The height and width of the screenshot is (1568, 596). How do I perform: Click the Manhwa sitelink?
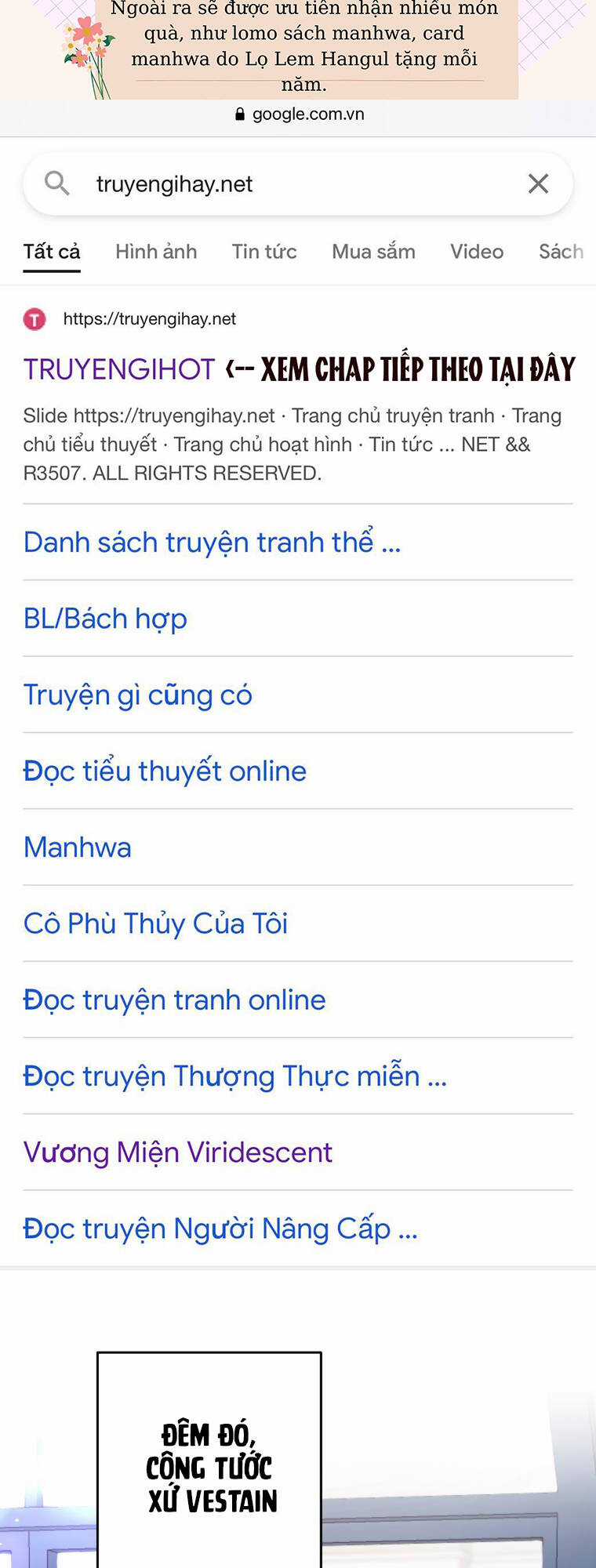click(76, 847)
